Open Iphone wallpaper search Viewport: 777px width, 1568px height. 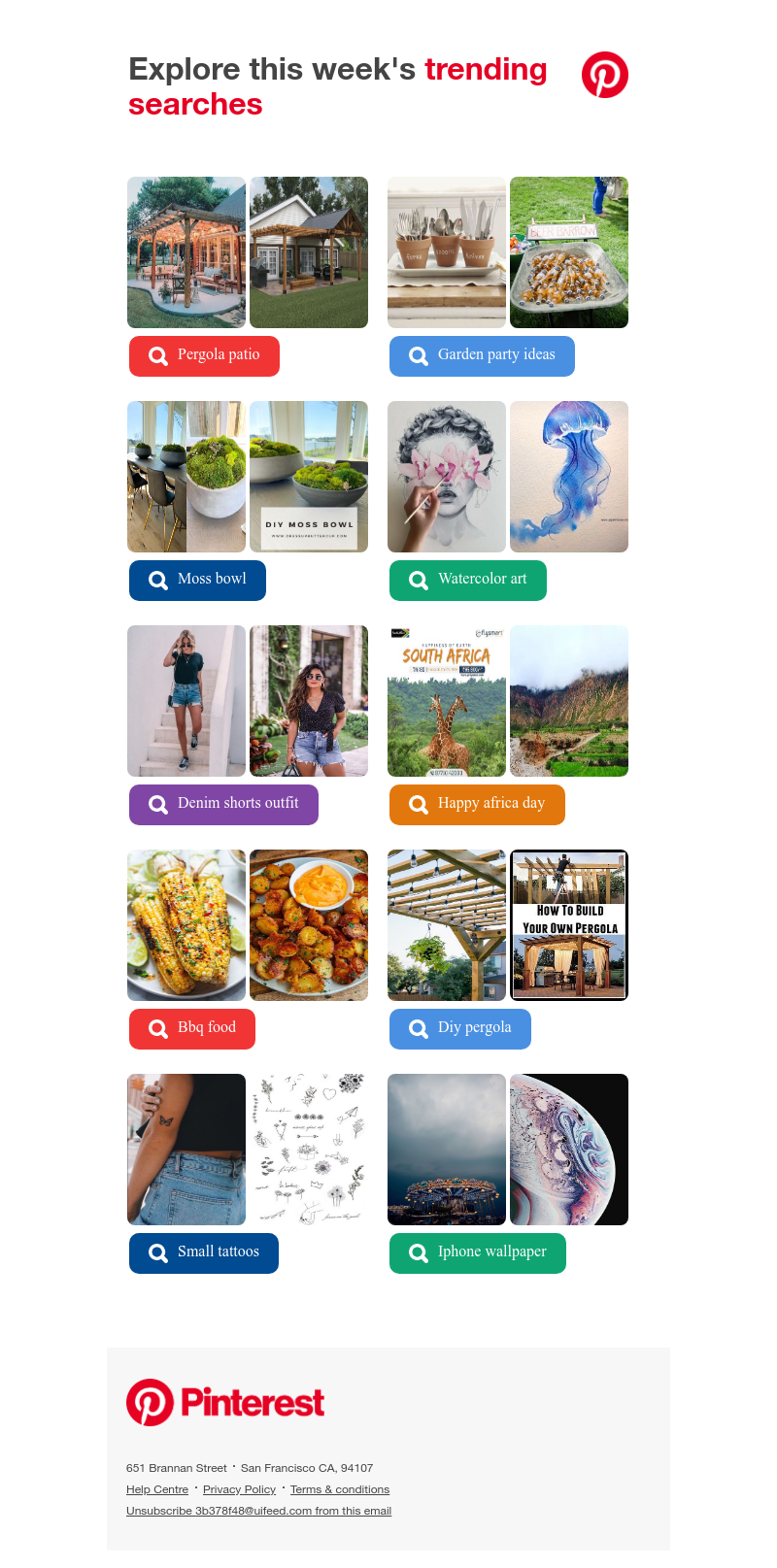[477, 1253]
